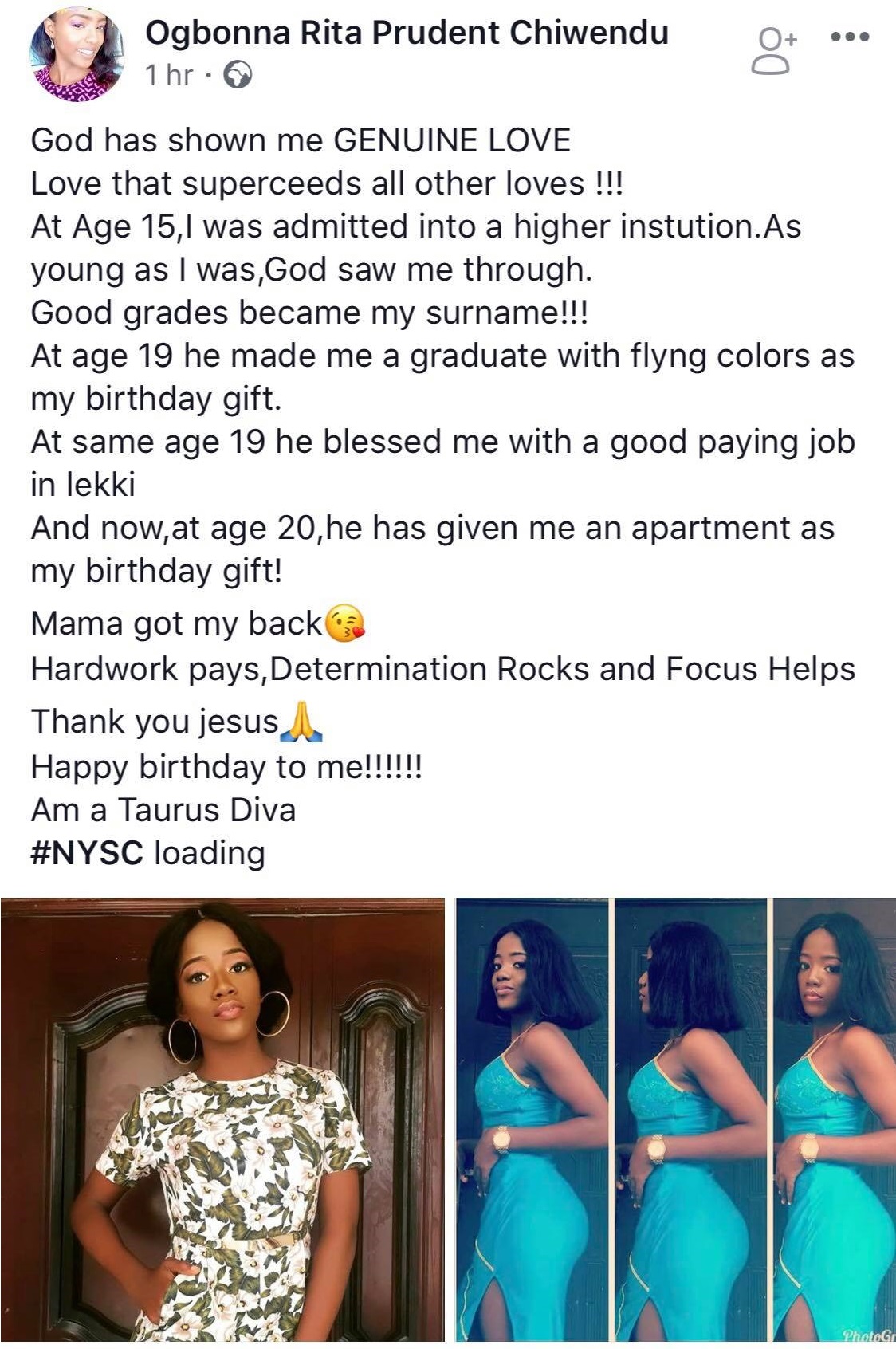The height and width of the screenshot is (1349, 896).
Task: Add the post author as a friend
Action: (x=772, y=50)
